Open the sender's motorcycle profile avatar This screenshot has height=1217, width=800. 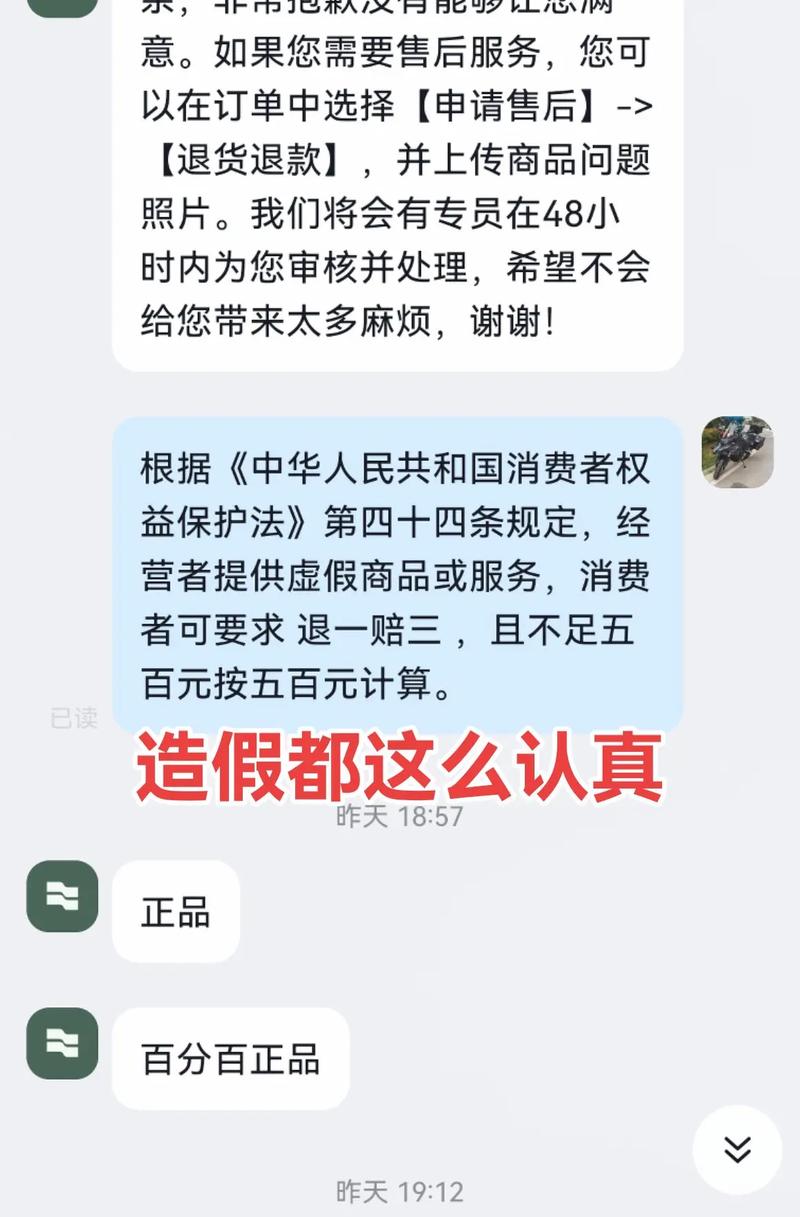click(x=737, y=452)
